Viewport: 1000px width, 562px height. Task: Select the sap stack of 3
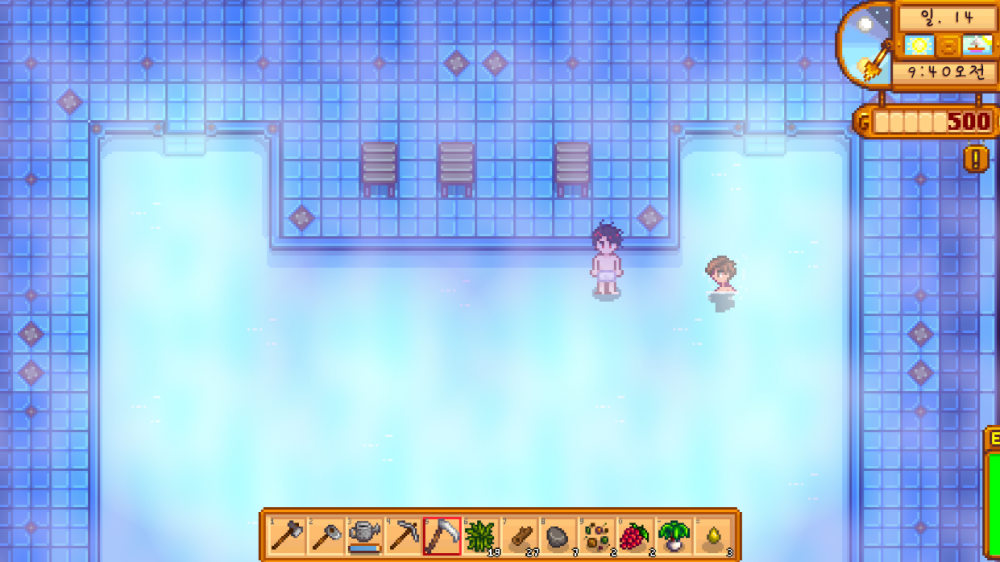(713, 535)
